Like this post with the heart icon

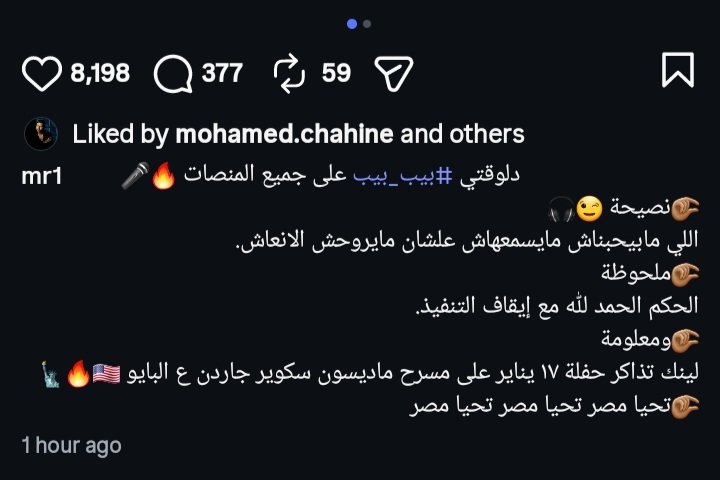point(42,73)
